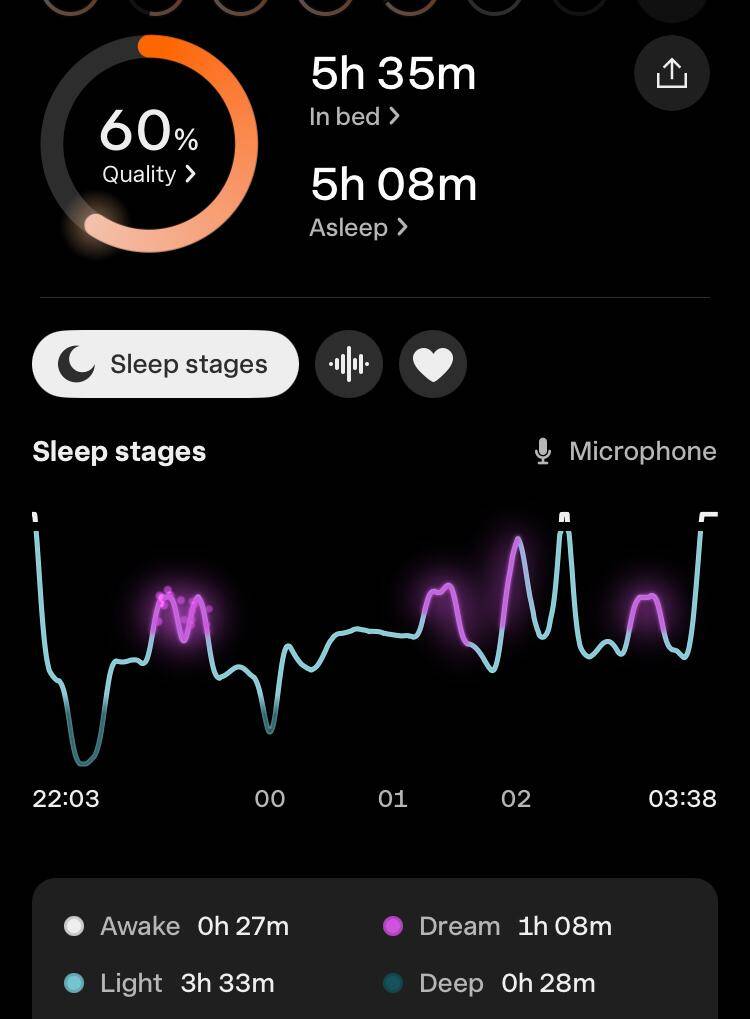The height and width of the screenshot is (1019, 750).
Task: View the In bed time details
Action: 354,117
